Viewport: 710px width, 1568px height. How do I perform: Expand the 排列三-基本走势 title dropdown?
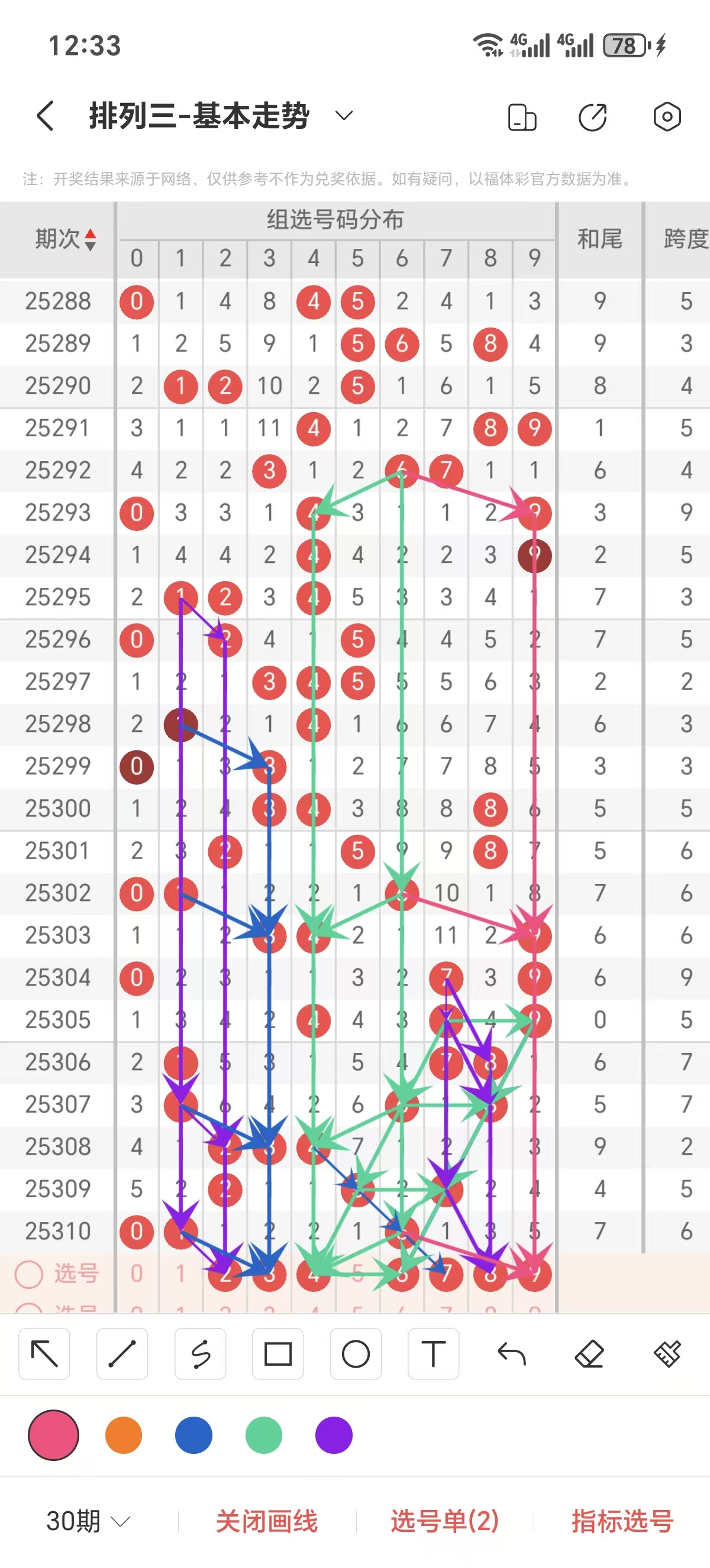344,116
